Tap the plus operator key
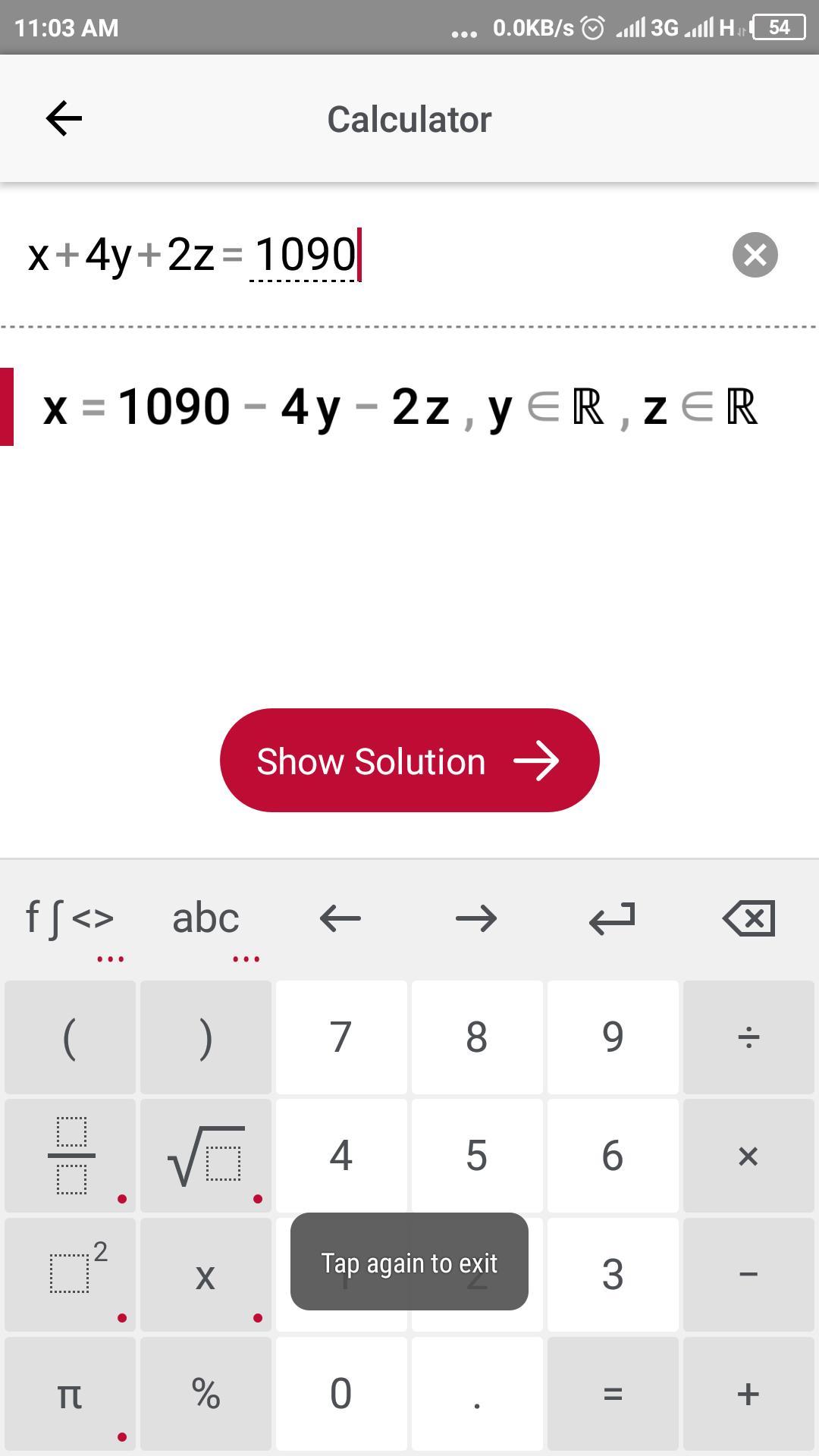This screenshot has height=1456, width=819. [x=748, y=1394]
